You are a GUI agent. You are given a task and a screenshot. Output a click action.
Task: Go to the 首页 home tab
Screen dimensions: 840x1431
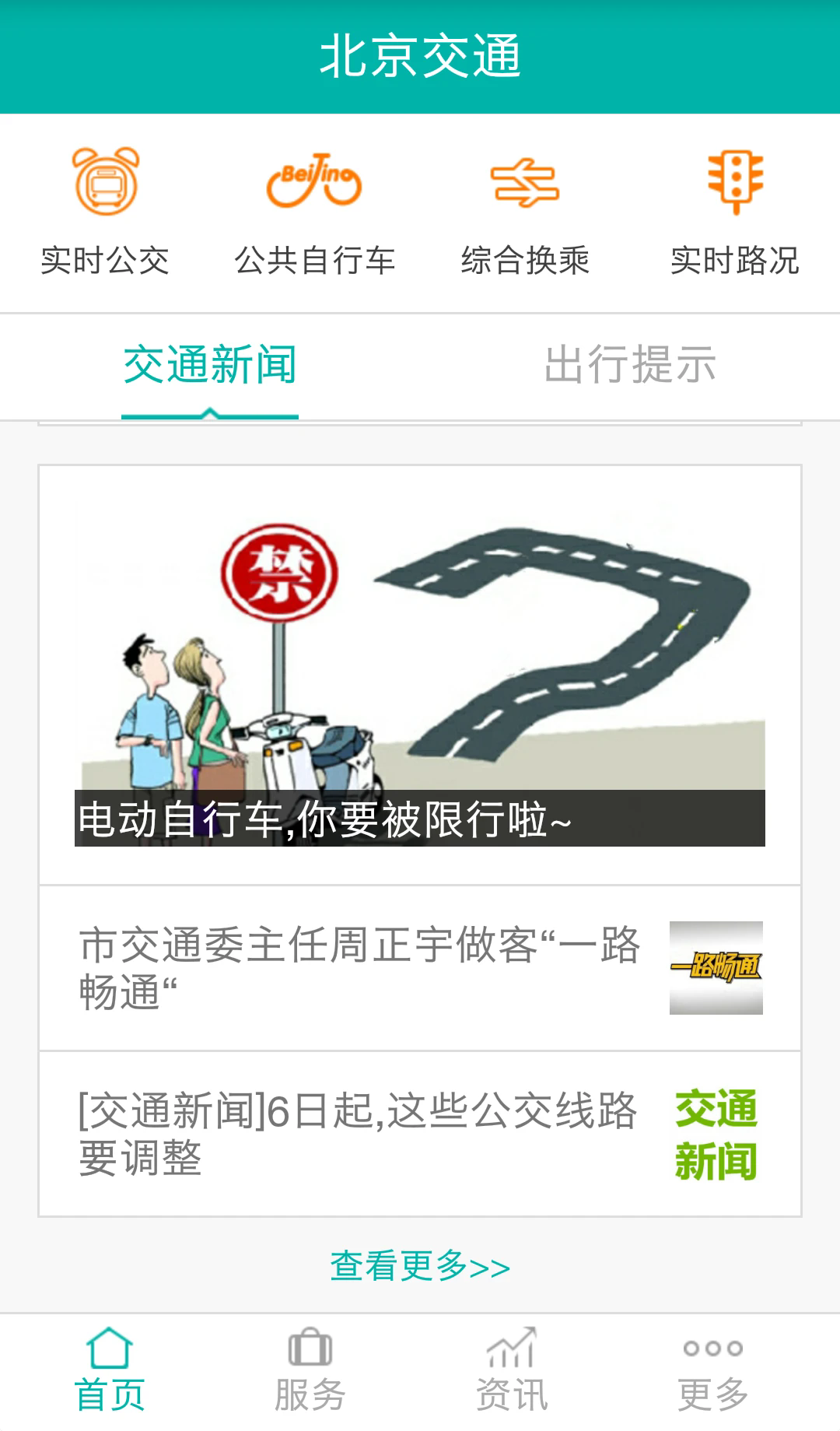tap(109, 1371)
